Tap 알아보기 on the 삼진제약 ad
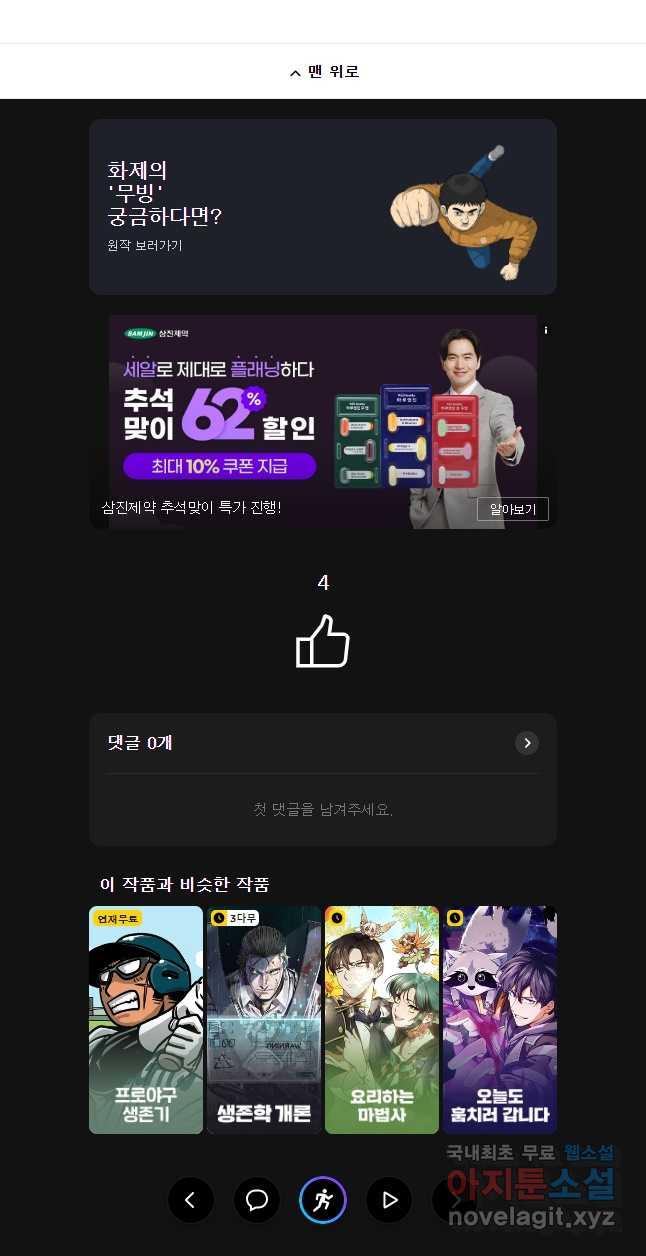Viewport: 646px width, 1256px height. coord(512,509)
